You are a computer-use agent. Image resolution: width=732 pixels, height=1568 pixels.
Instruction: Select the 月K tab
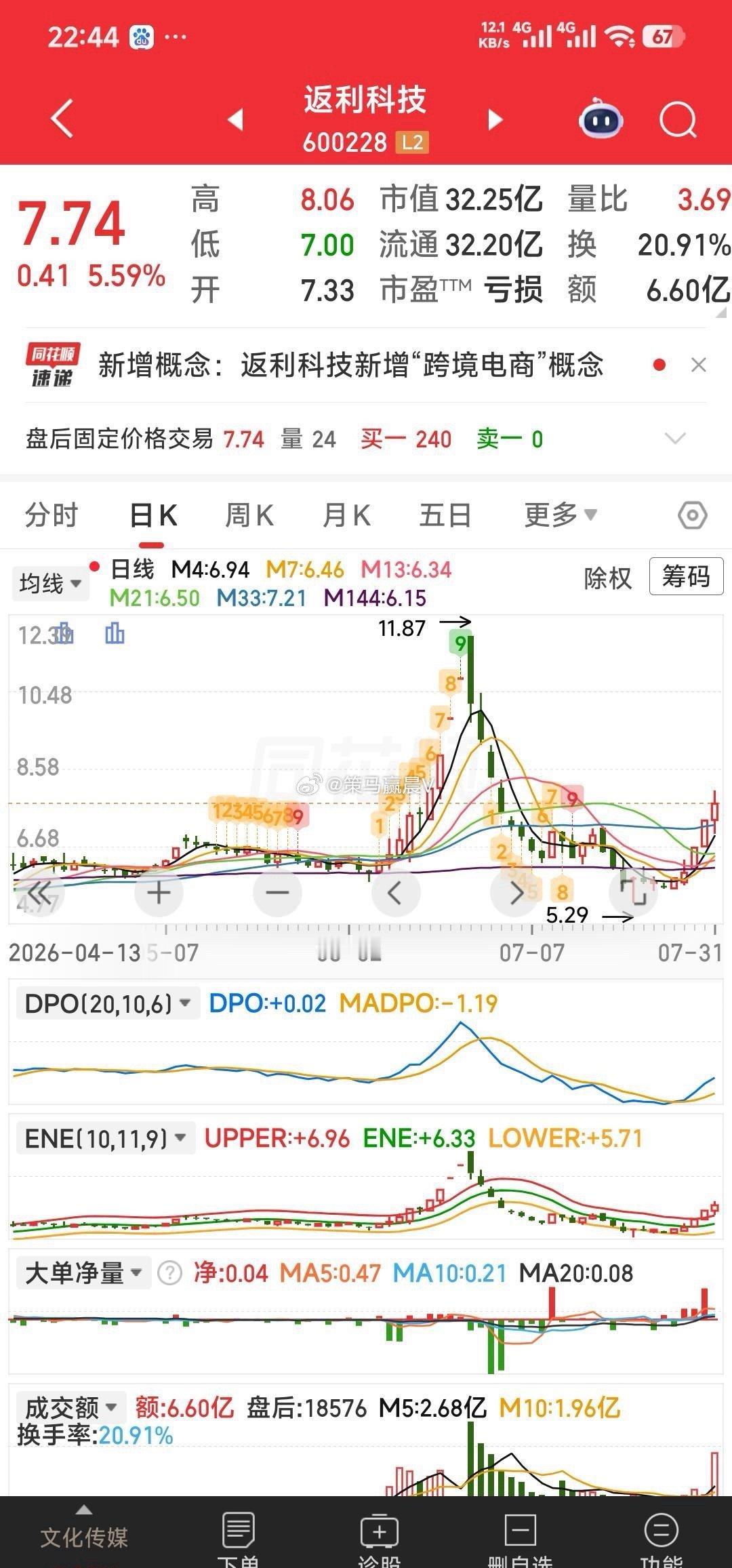[x=346, y=516]
